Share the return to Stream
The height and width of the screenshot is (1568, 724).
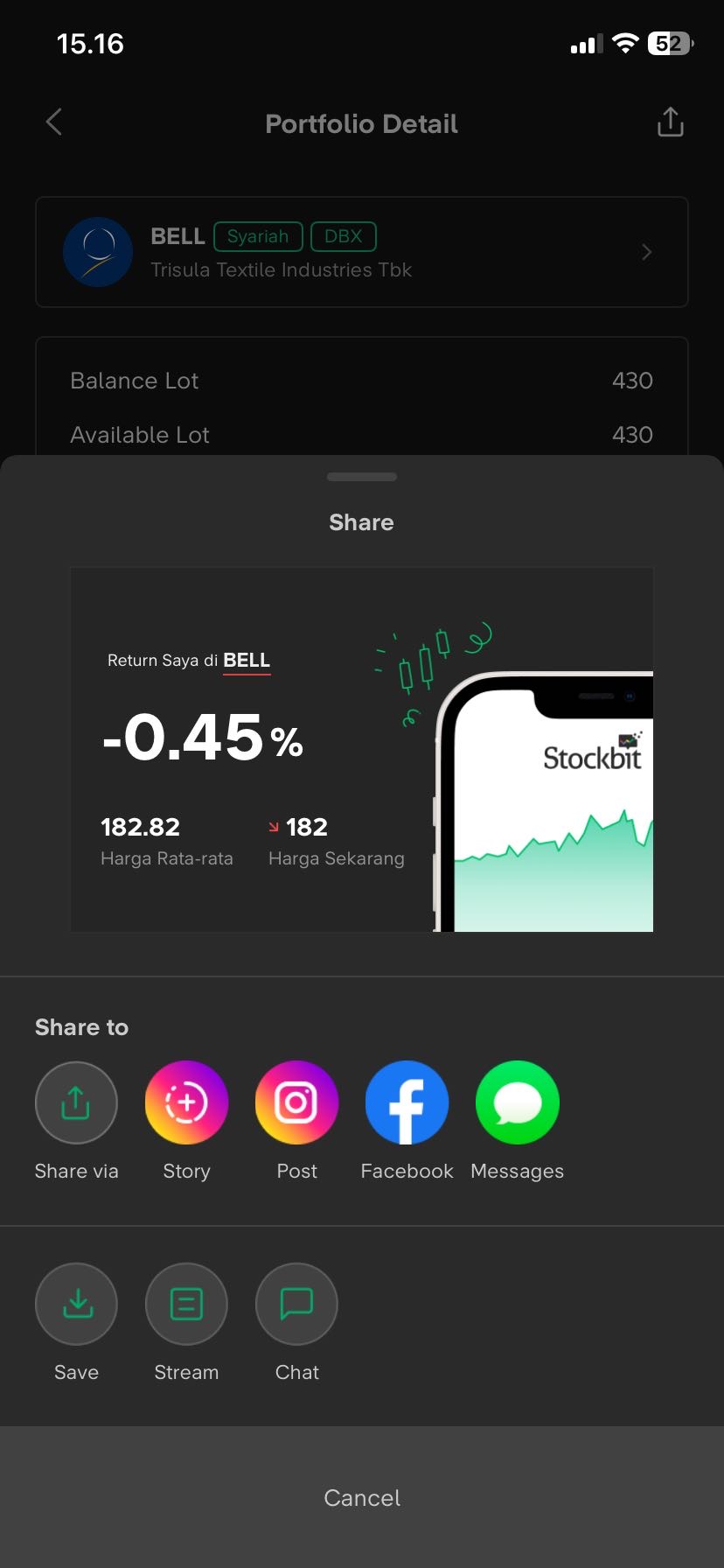pyautogui.click(x=186, y=1304)
